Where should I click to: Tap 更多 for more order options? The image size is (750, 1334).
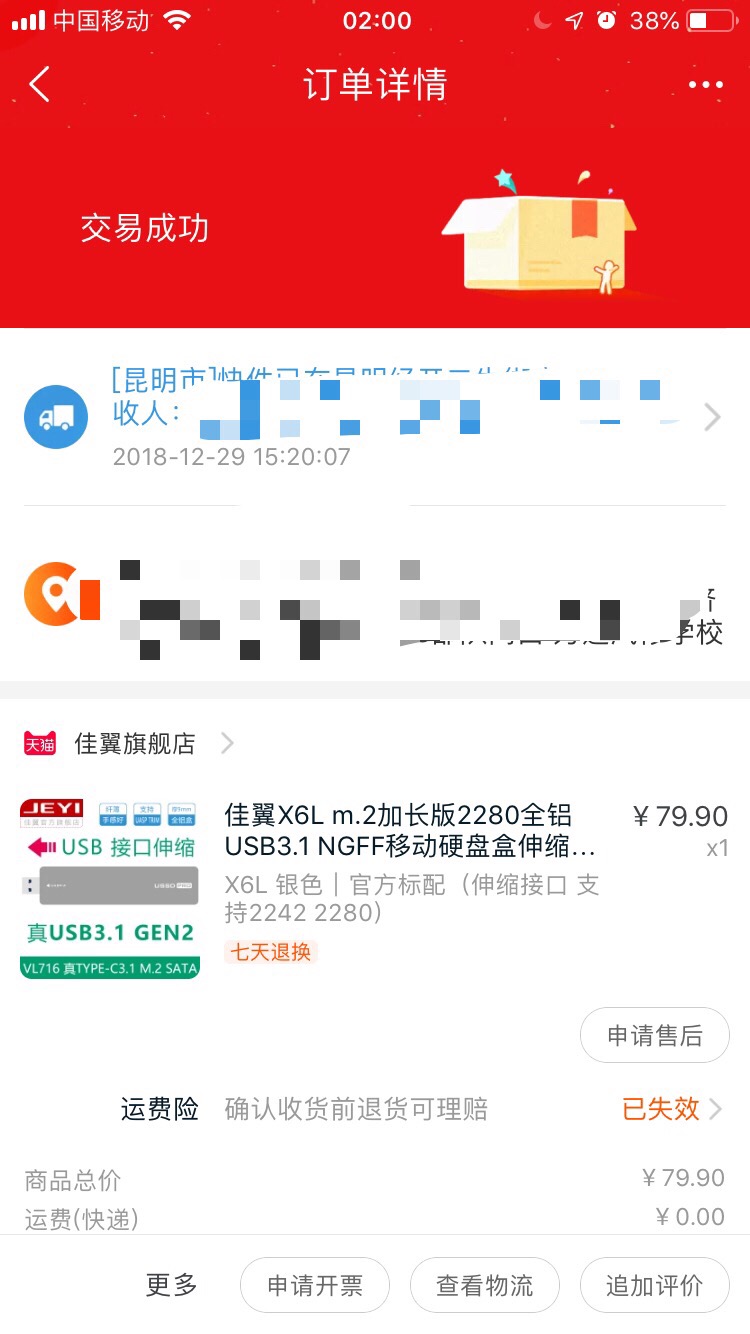coord(172,1285)
